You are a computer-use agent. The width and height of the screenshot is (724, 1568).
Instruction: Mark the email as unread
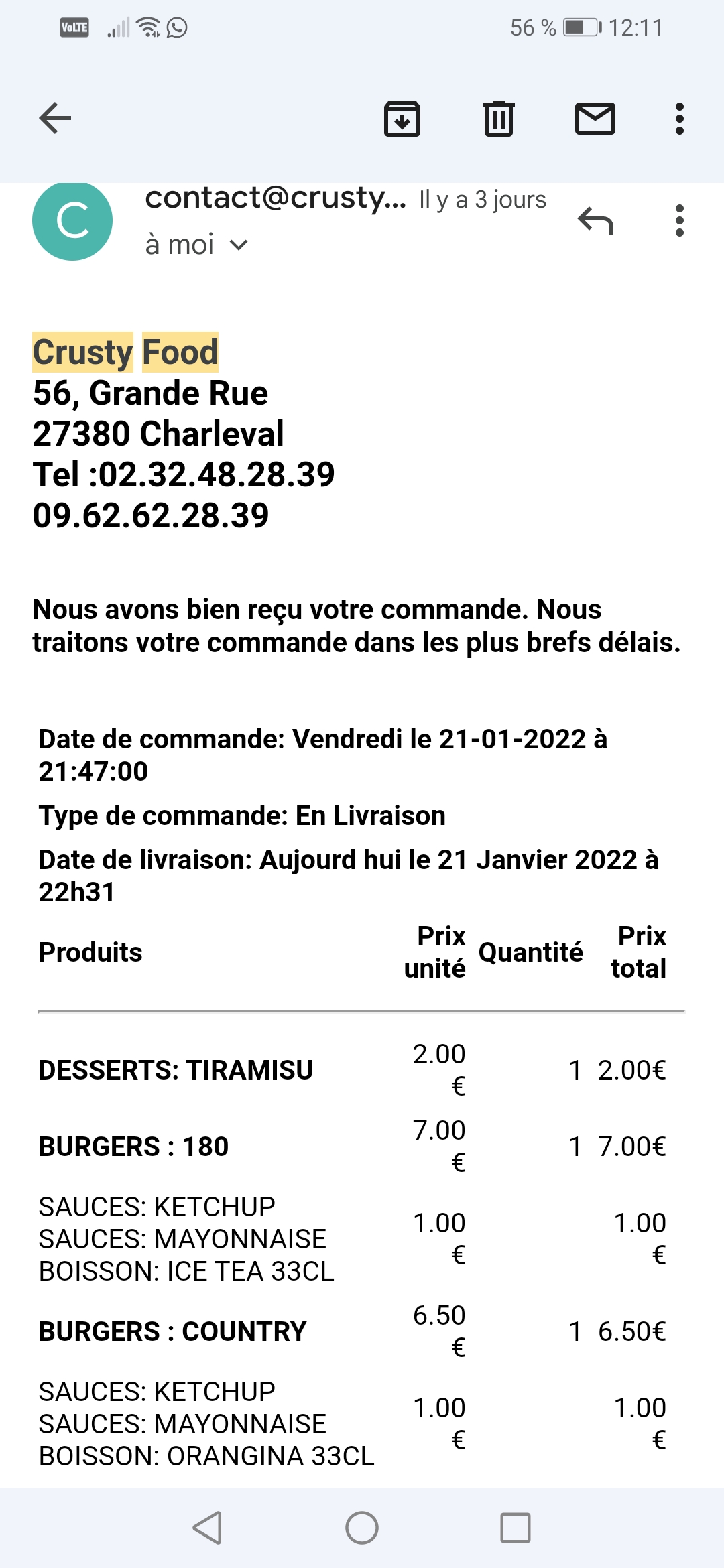point(595,119)
